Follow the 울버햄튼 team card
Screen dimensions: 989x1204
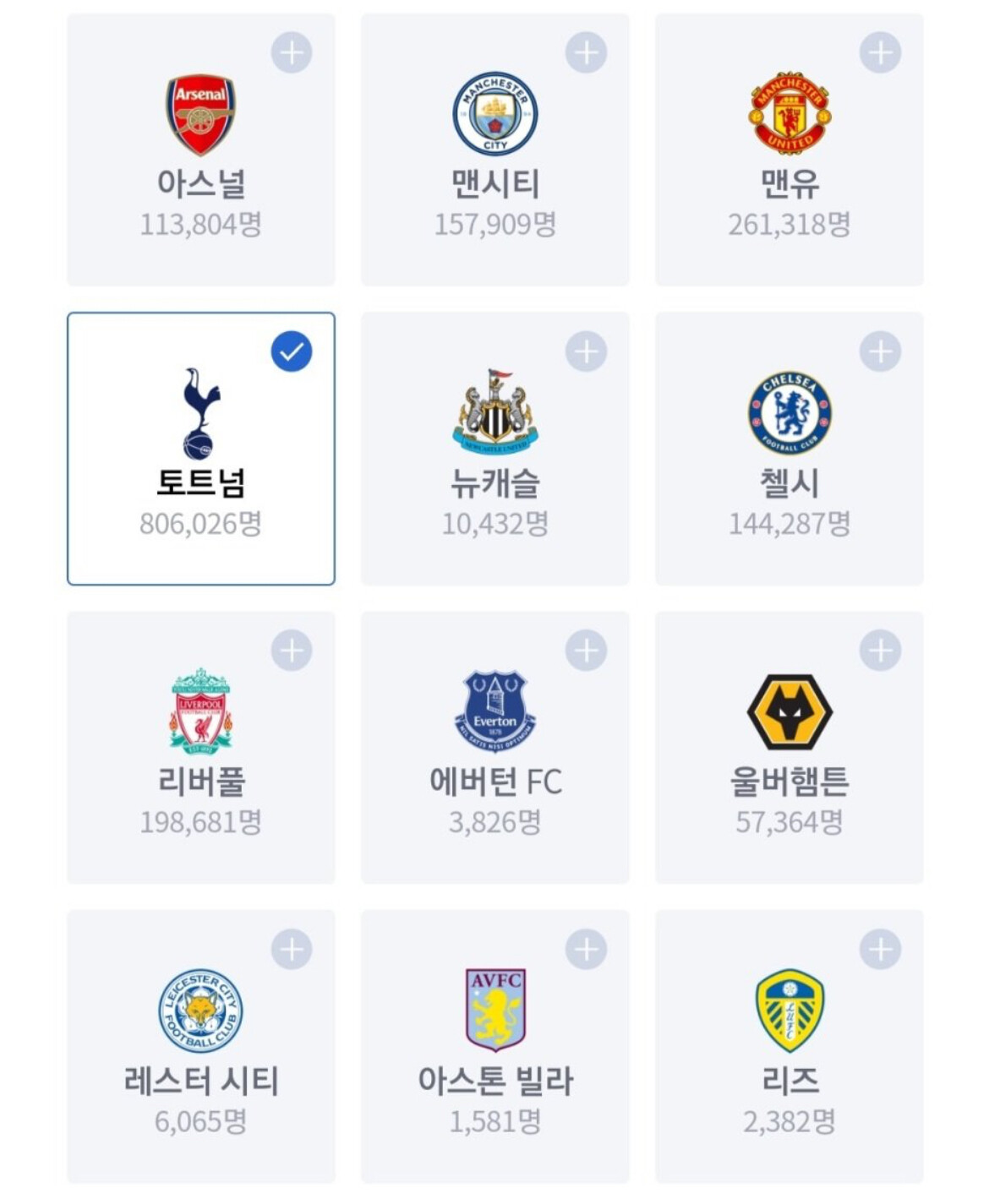(880, 651)
